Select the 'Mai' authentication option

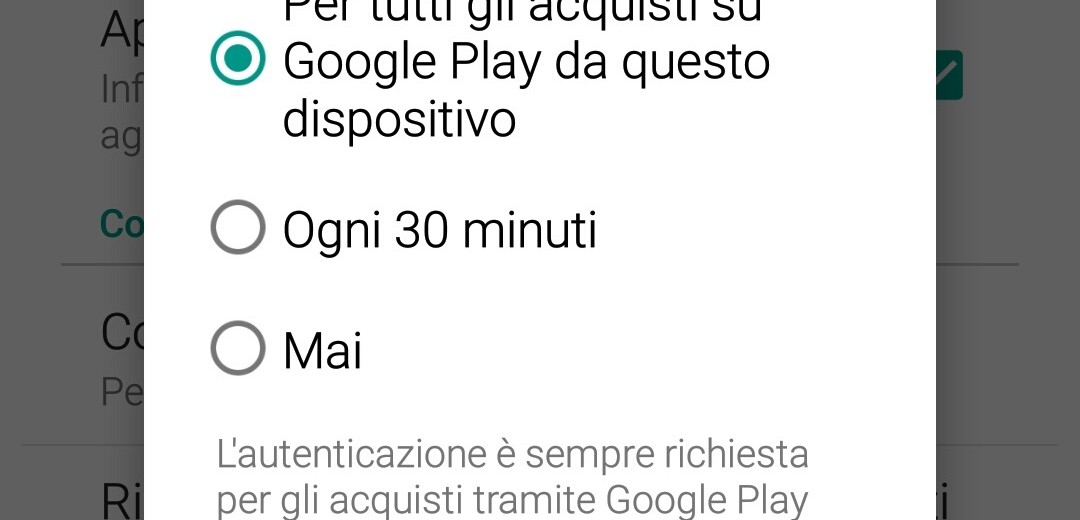(238, 348)
